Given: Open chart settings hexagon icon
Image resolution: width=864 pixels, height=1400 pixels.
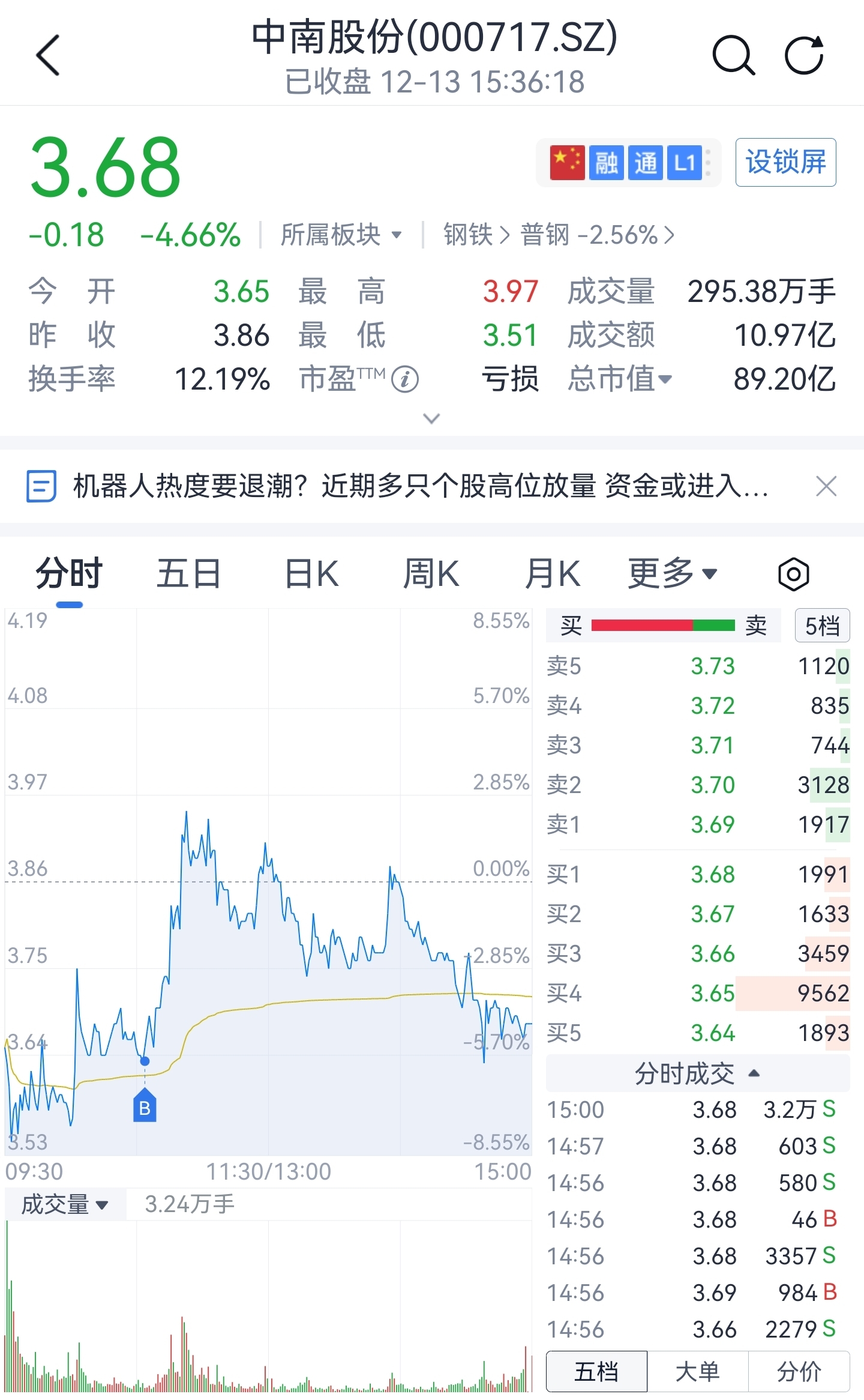Looking at the screenshot, I should [793, 575].
